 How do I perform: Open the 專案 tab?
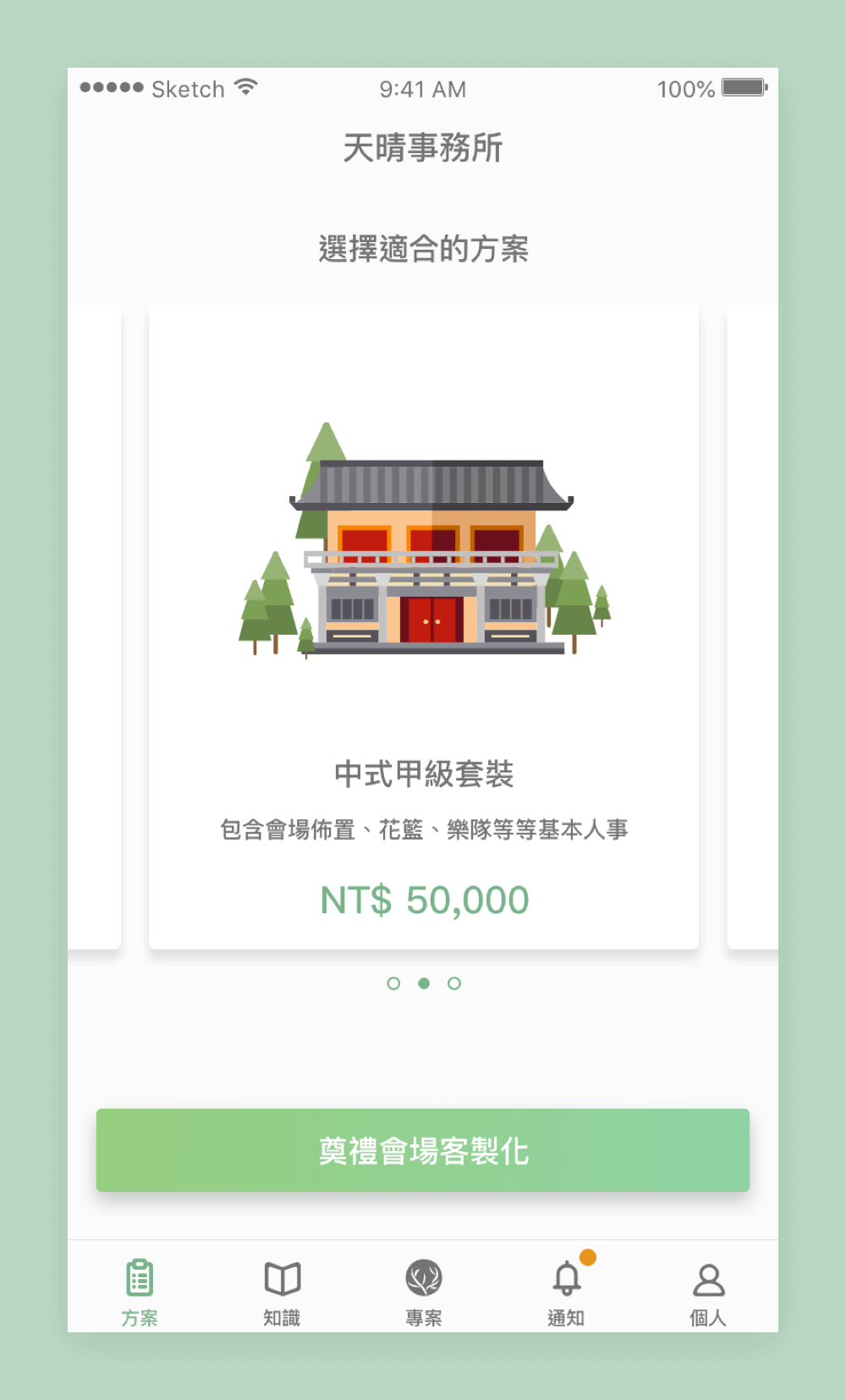(424, 1293)
